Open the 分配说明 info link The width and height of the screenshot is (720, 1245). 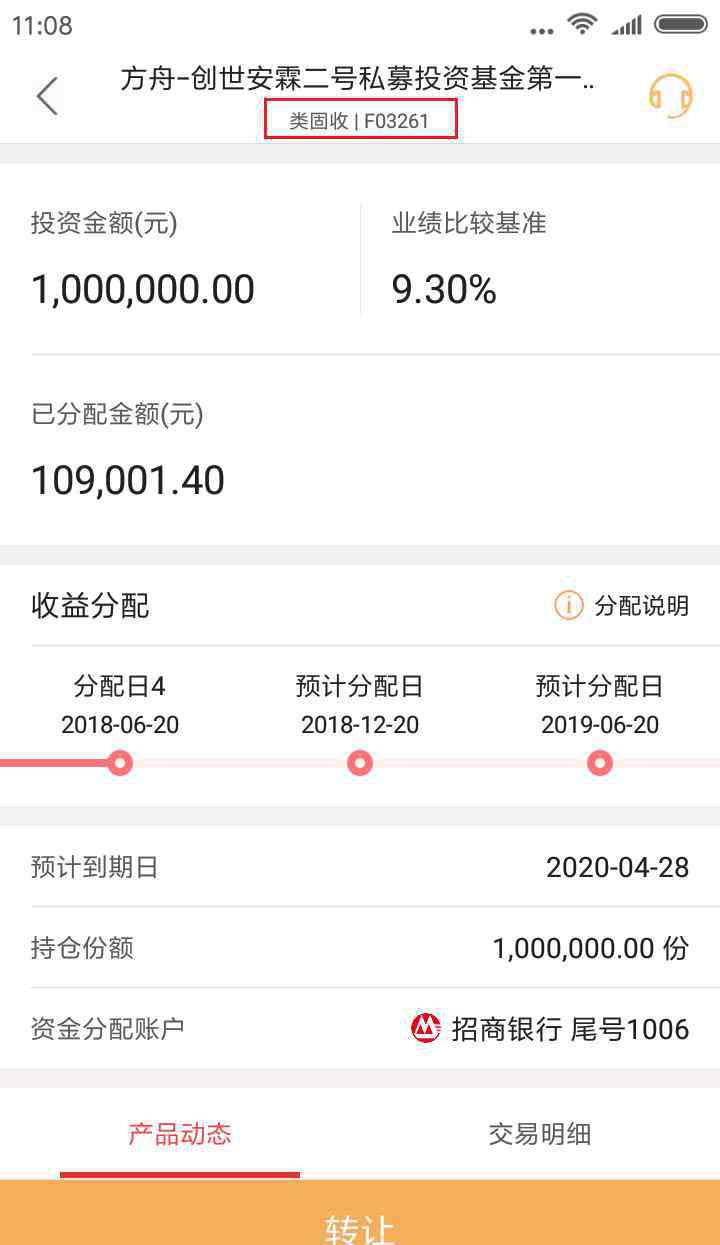[621, 605]
